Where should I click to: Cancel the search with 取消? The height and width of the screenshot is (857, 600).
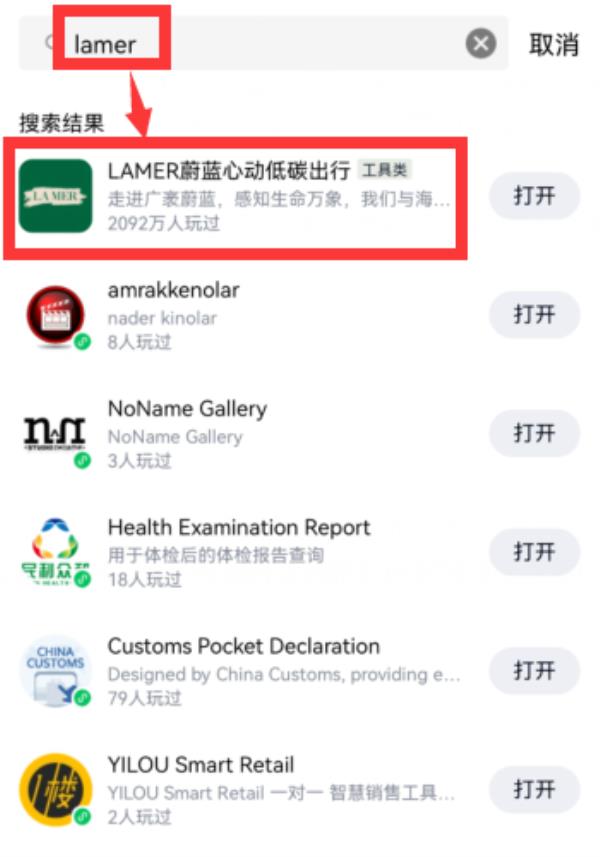click(x=553, y=45)
